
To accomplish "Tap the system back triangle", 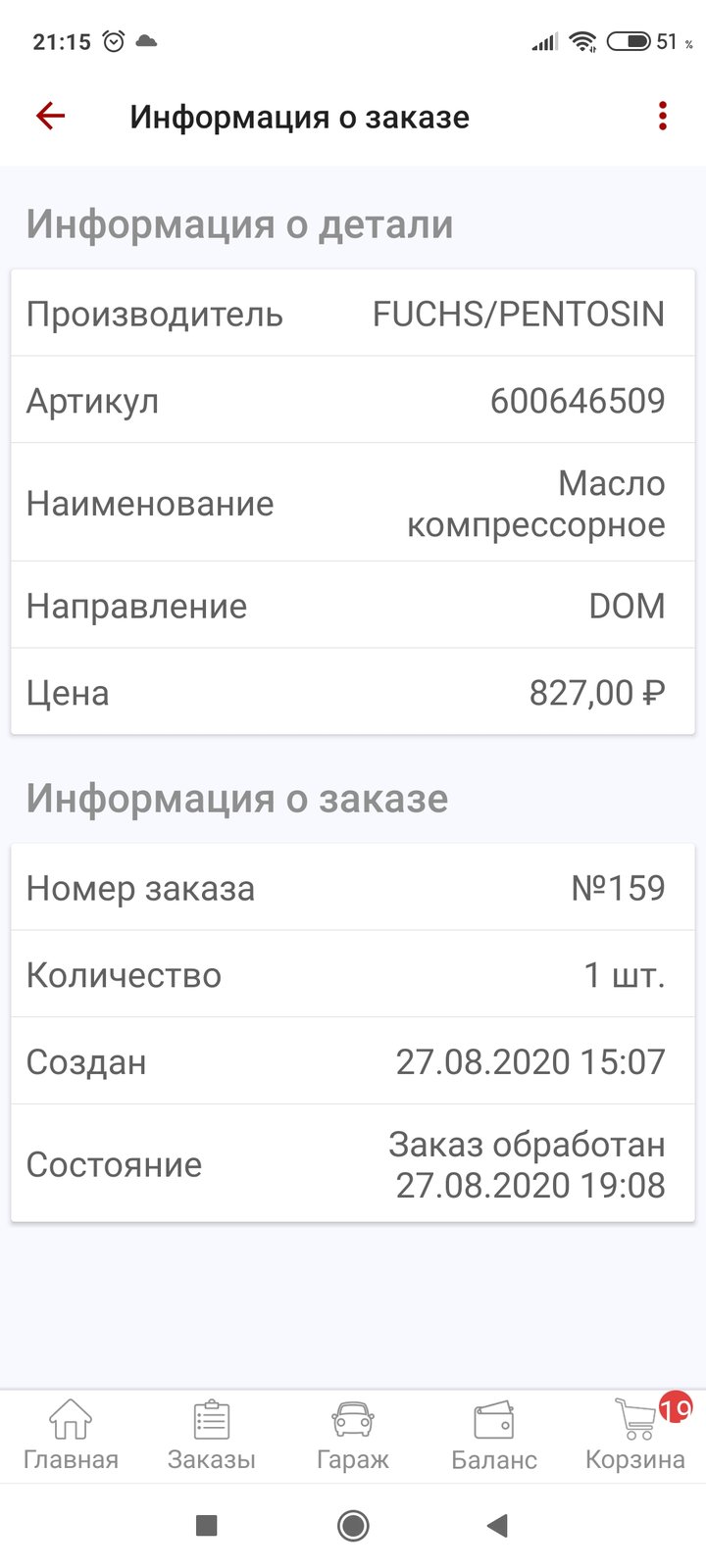I will pos(498,1525).
